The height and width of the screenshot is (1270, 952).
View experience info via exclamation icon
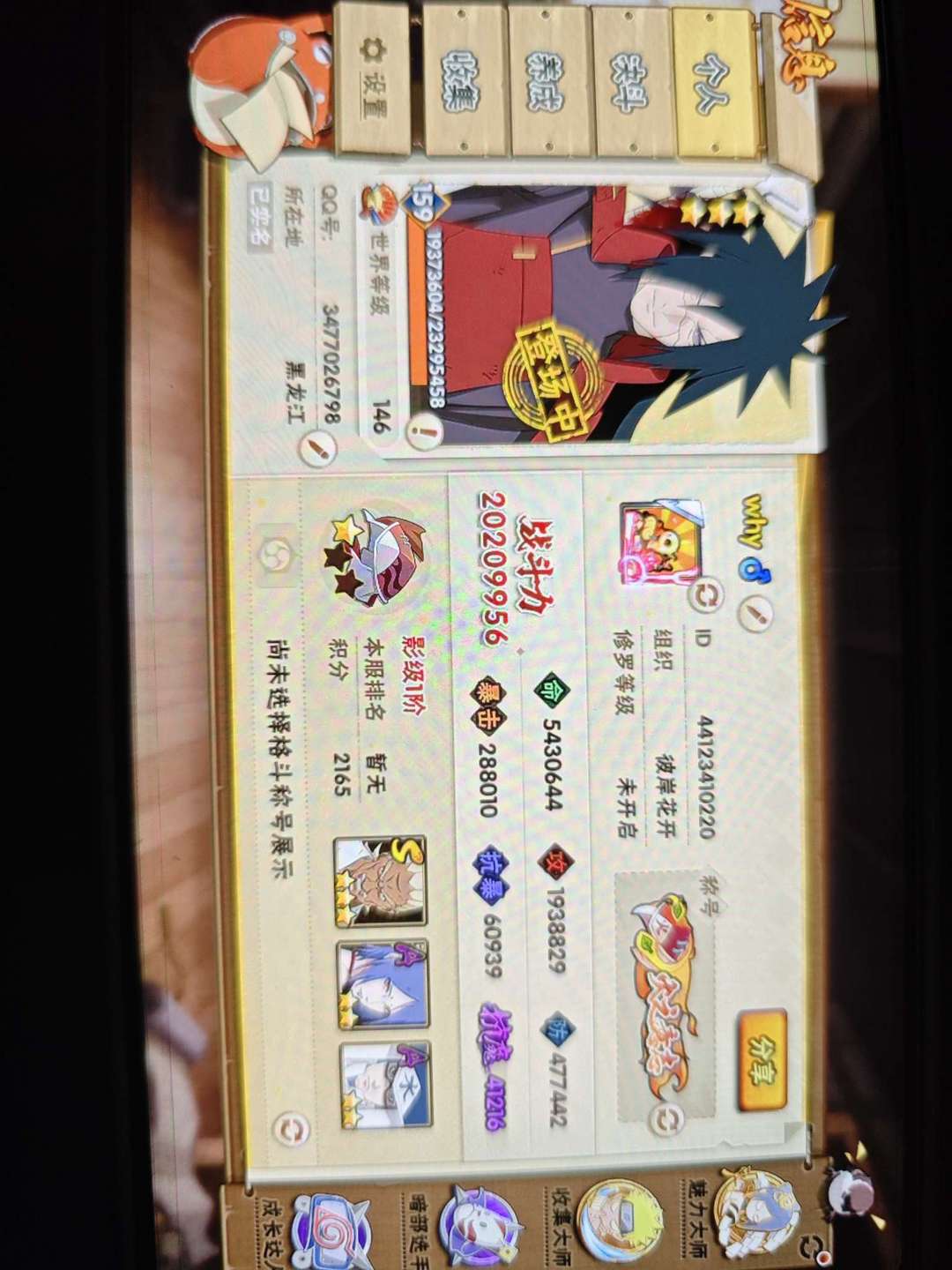pos(428,434)
